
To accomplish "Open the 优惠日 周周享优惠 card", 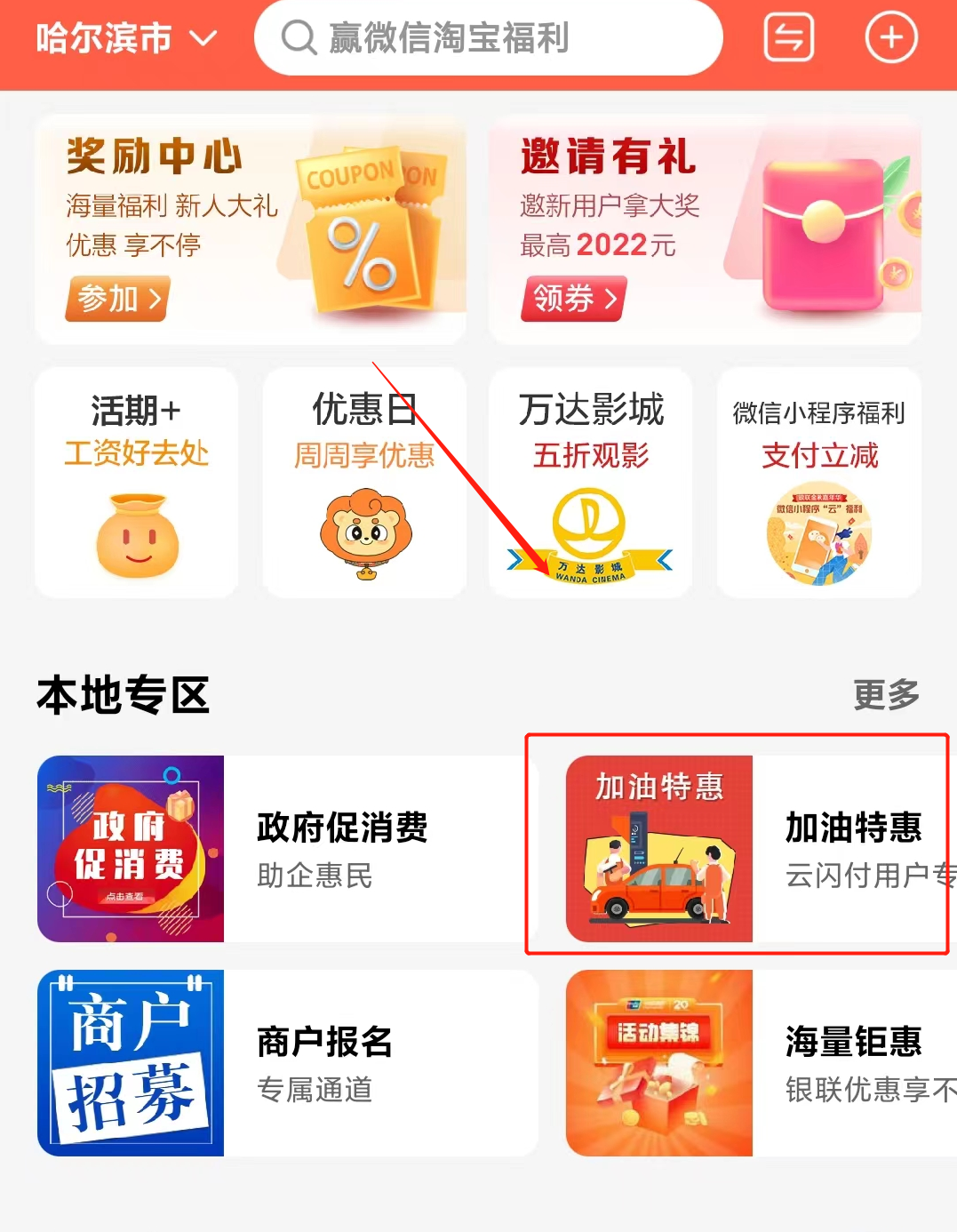I will tap(364, 483).
